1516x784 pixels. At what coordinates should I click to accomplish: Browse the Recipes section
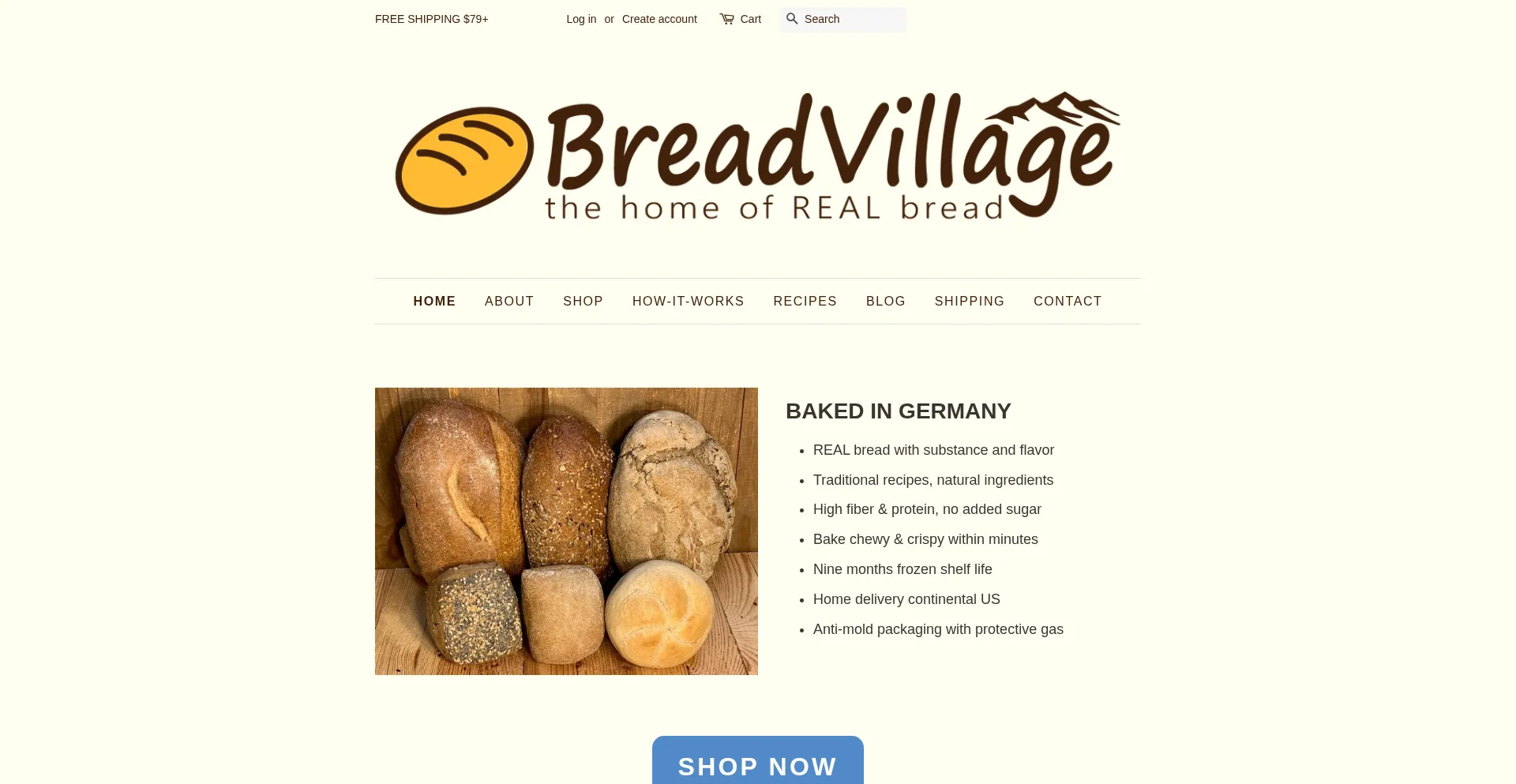coord(805,301)
